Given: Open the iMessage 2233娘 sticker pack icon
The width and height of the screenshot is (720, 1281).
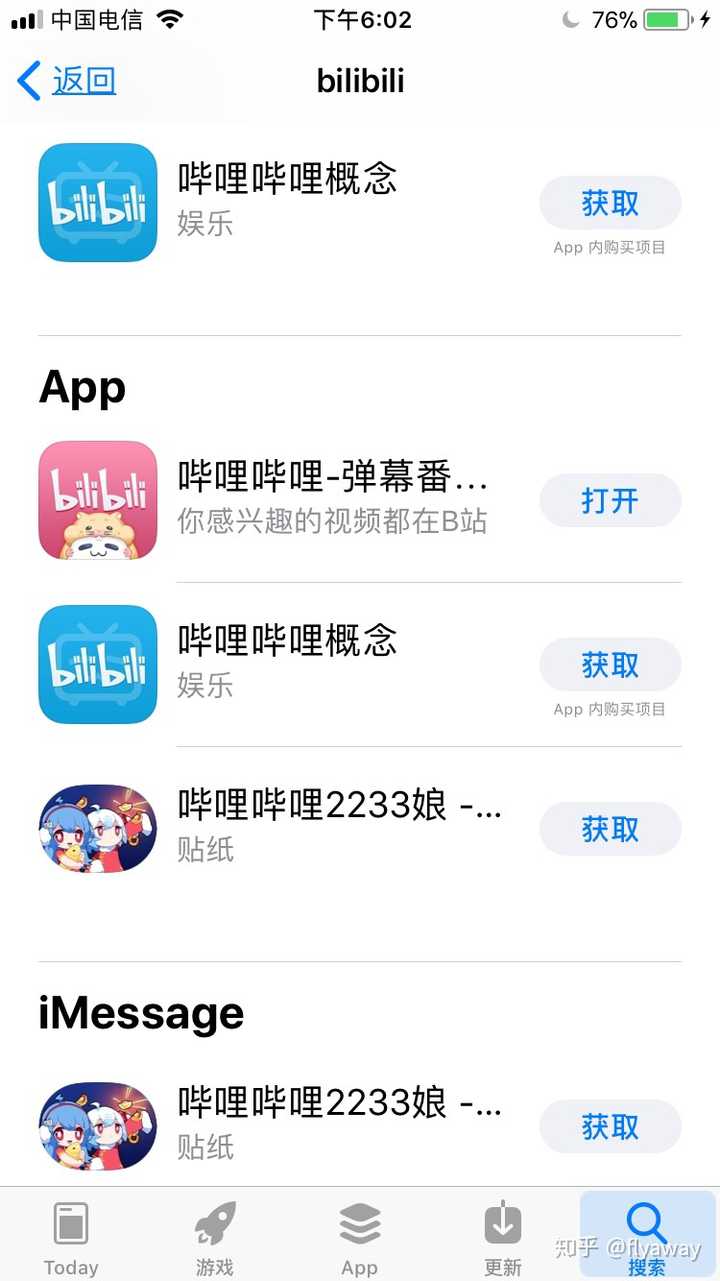Looking at the screenshot, I should 97,1125.
